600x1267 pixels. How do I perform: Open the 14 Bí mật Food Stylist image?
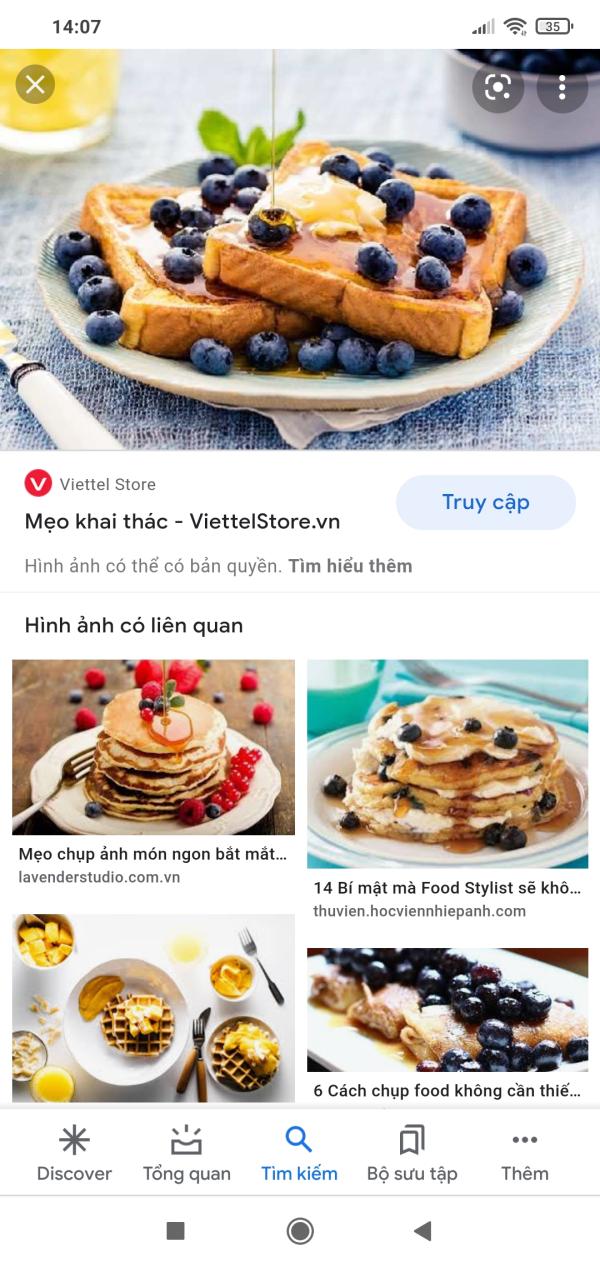447,764
